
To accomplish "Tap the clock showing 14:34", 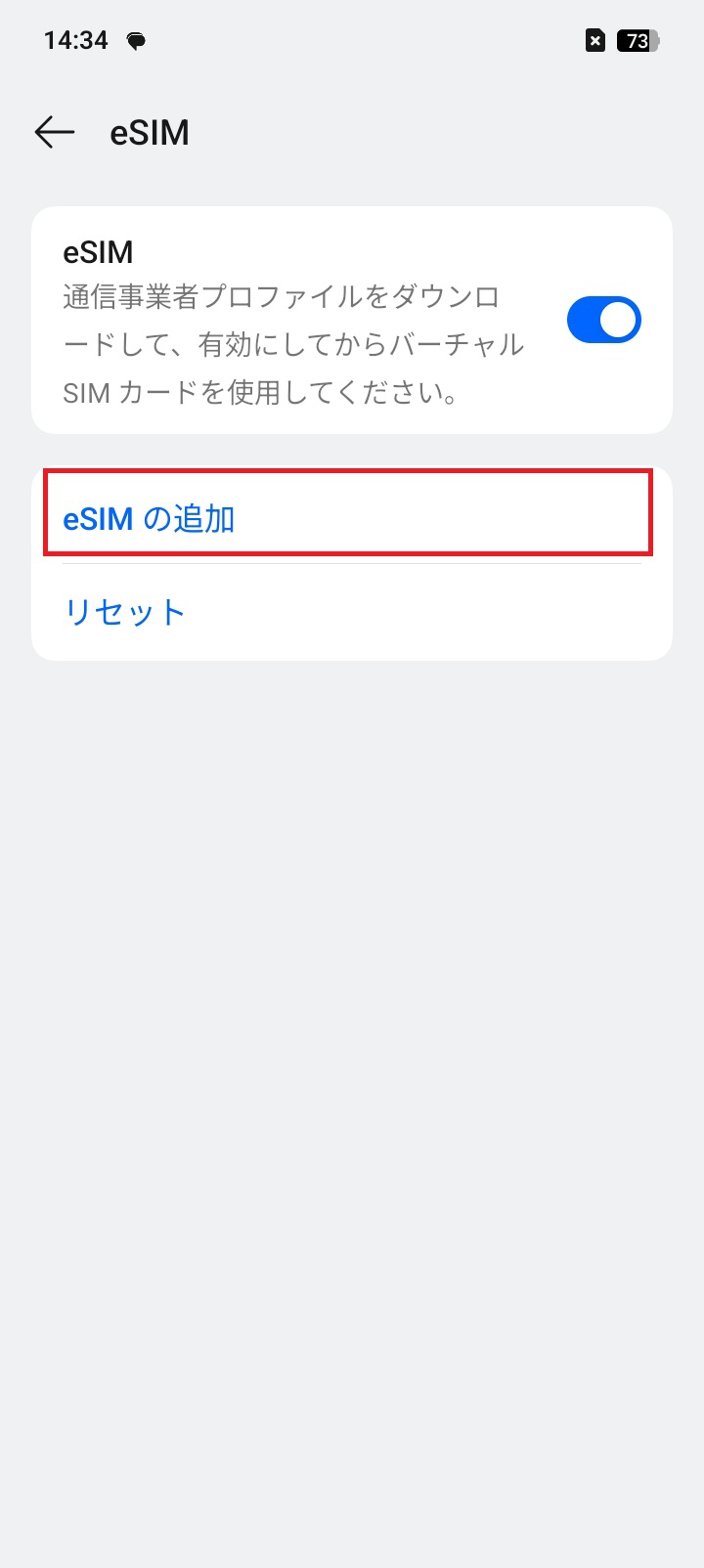I will 74,40.
